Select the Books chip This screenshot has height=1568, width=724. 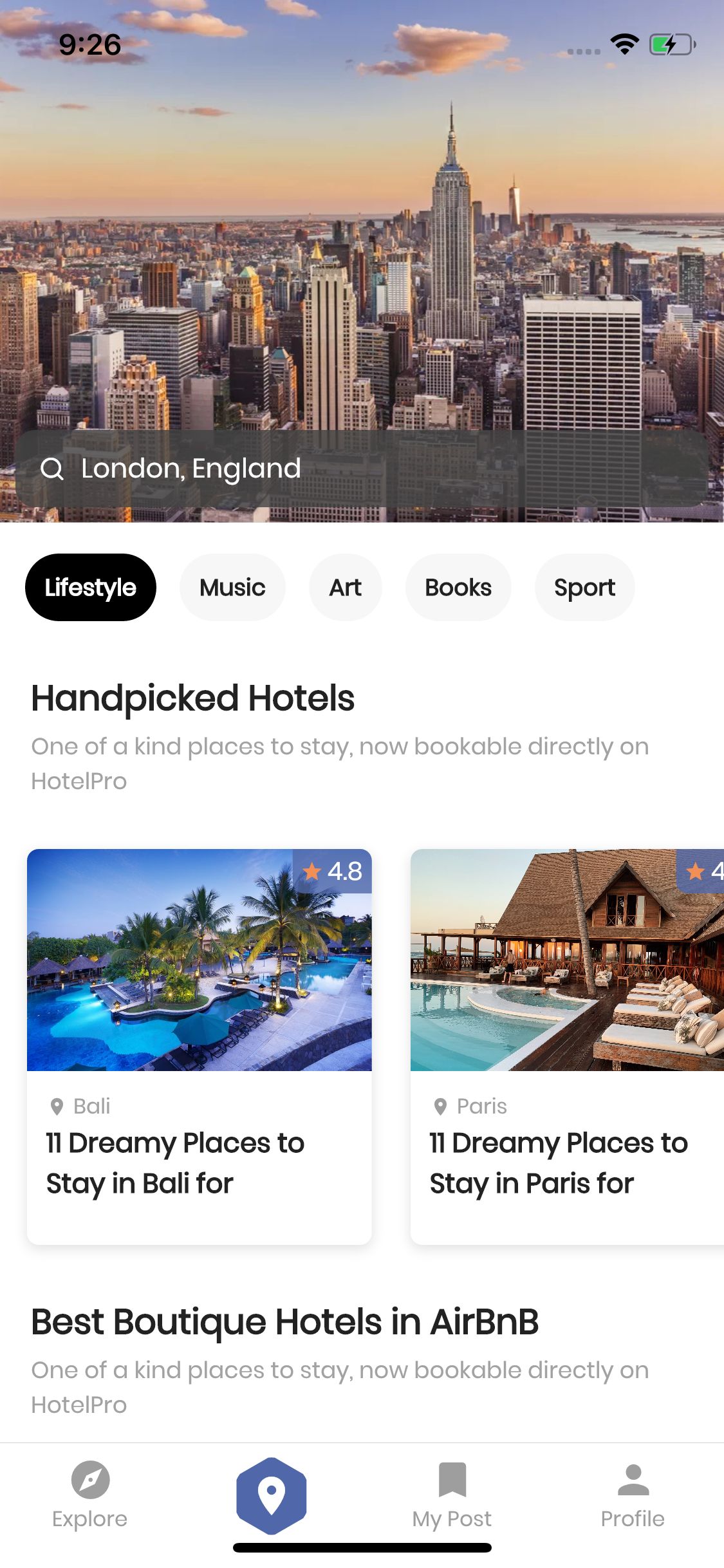click(x=458, y=587)
